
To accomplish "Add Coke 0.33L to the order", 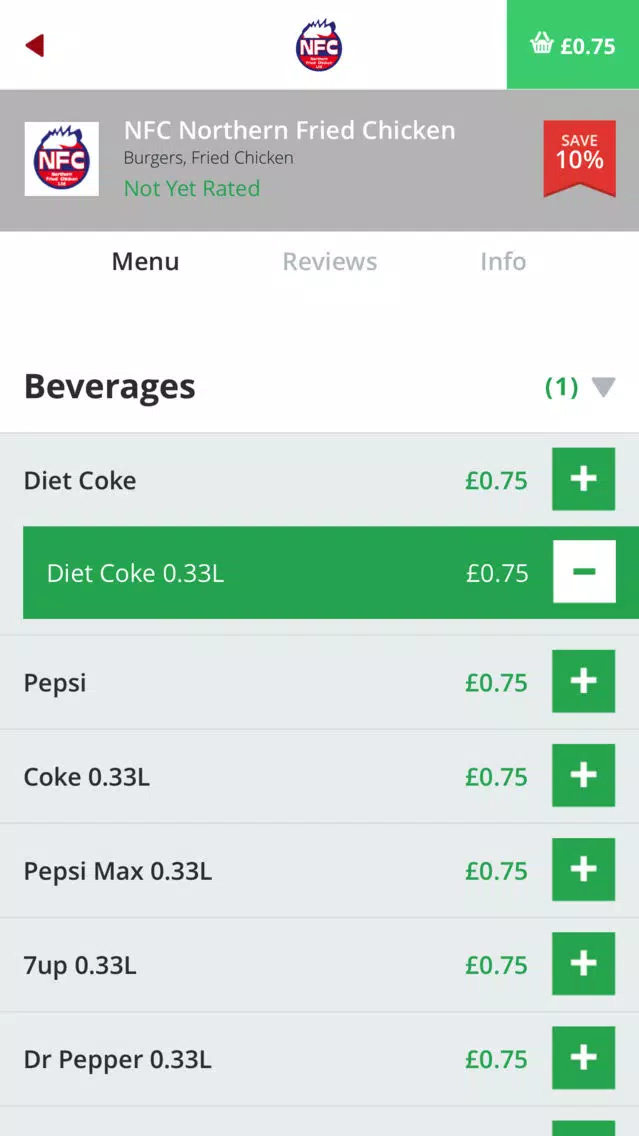I will [583, 775].
